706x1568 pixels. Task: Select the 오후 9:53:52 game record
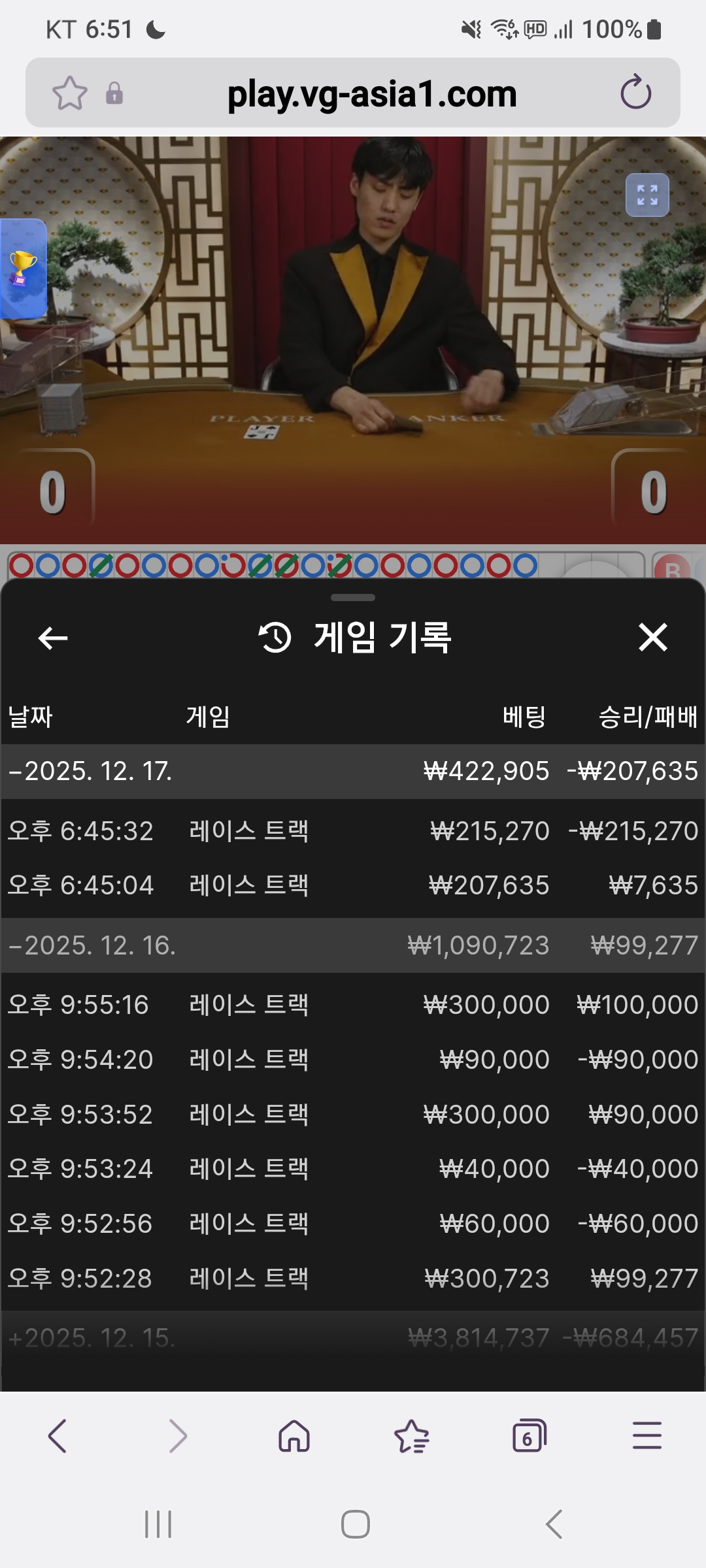[353, 1115]
